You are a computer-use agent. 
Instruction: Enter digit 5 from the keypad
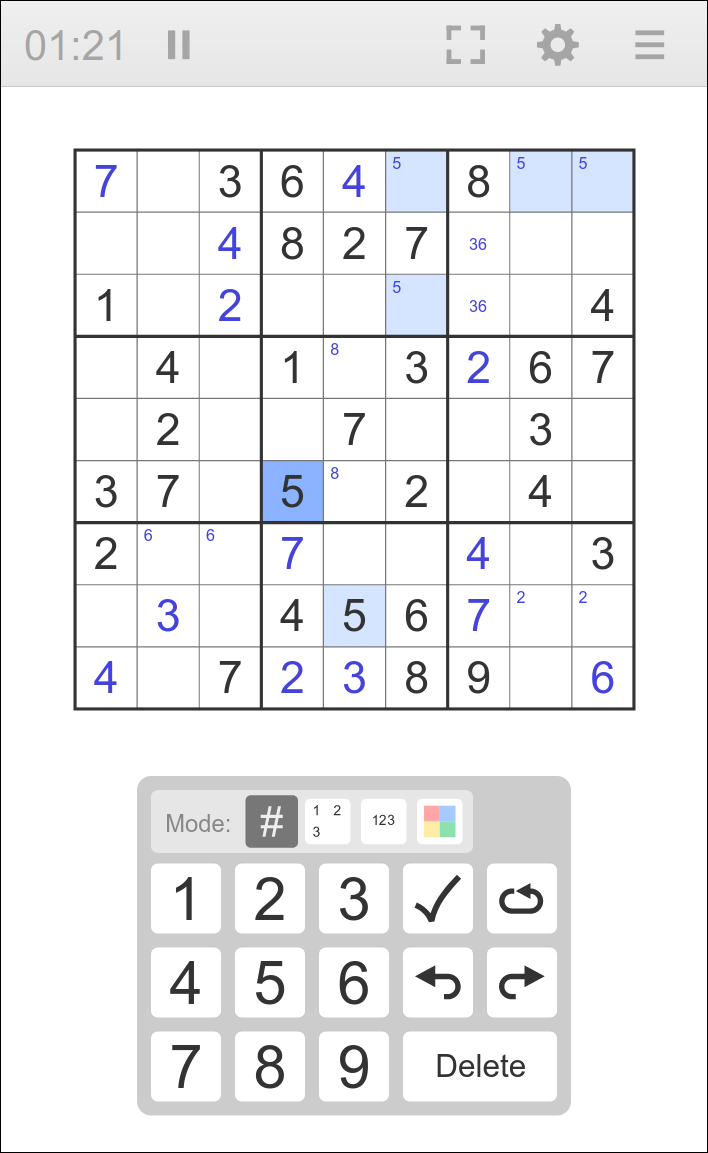point(270,983)
